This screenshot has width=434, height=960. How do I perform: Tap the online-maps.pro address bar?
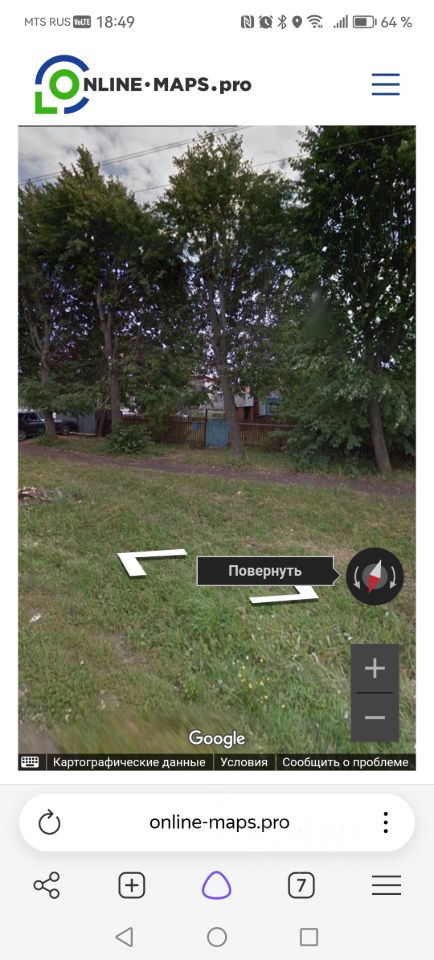tap(219, 822)
